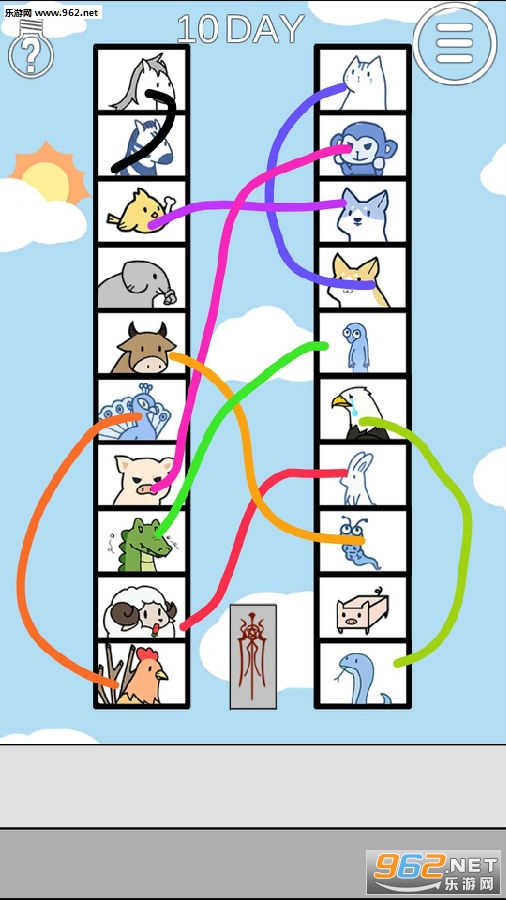Open the hamburger menu

[454, 43]
